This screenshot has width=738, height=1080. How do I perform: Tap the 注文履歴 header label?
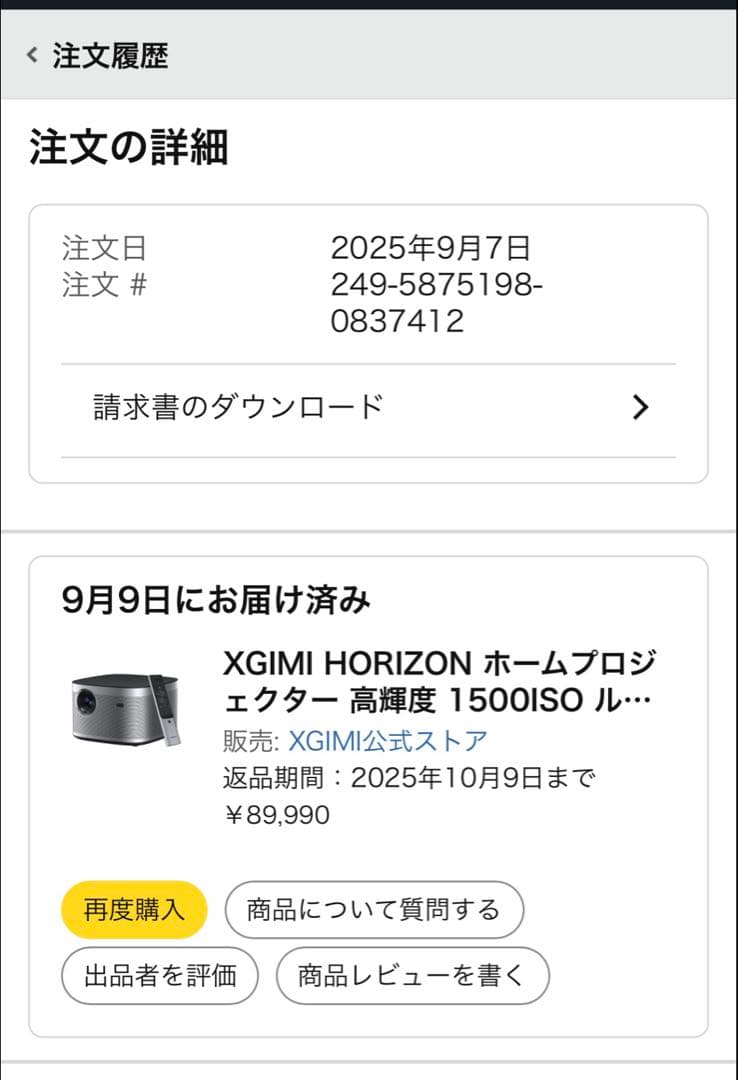coord(113,58)
